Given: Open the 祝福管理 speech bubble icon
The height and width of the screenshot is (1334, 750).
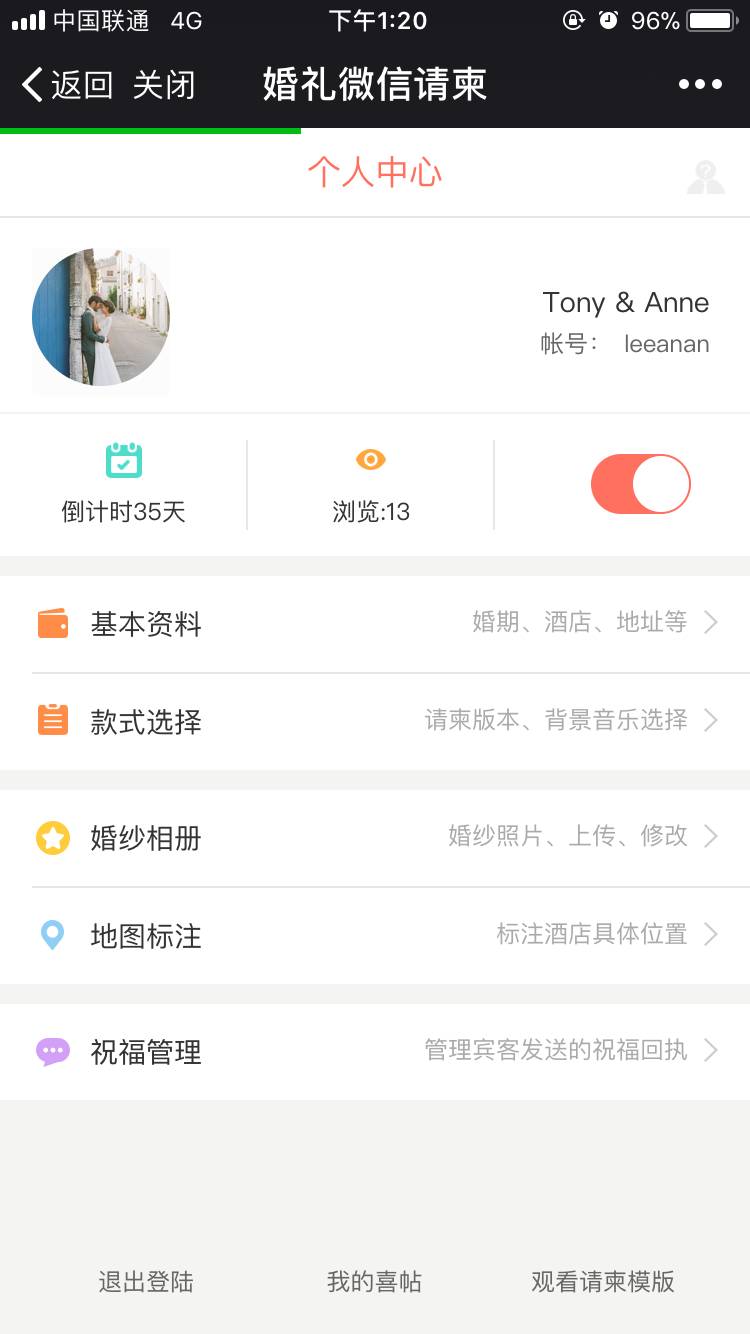Looking at the screenshot, I should click(x=54, y=1050).
